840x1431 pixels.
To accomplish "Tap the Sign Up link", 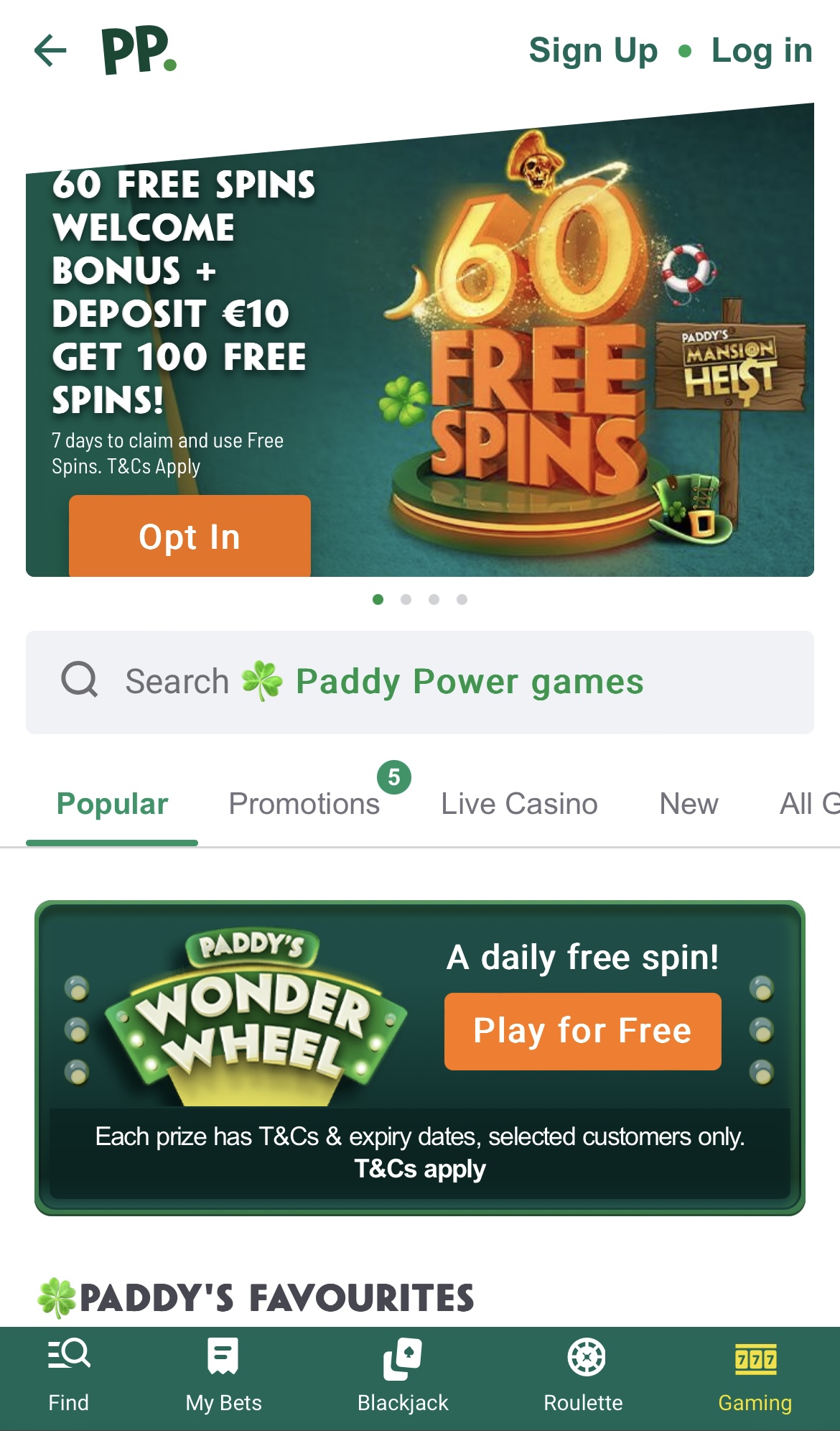I will pos(593,51).
